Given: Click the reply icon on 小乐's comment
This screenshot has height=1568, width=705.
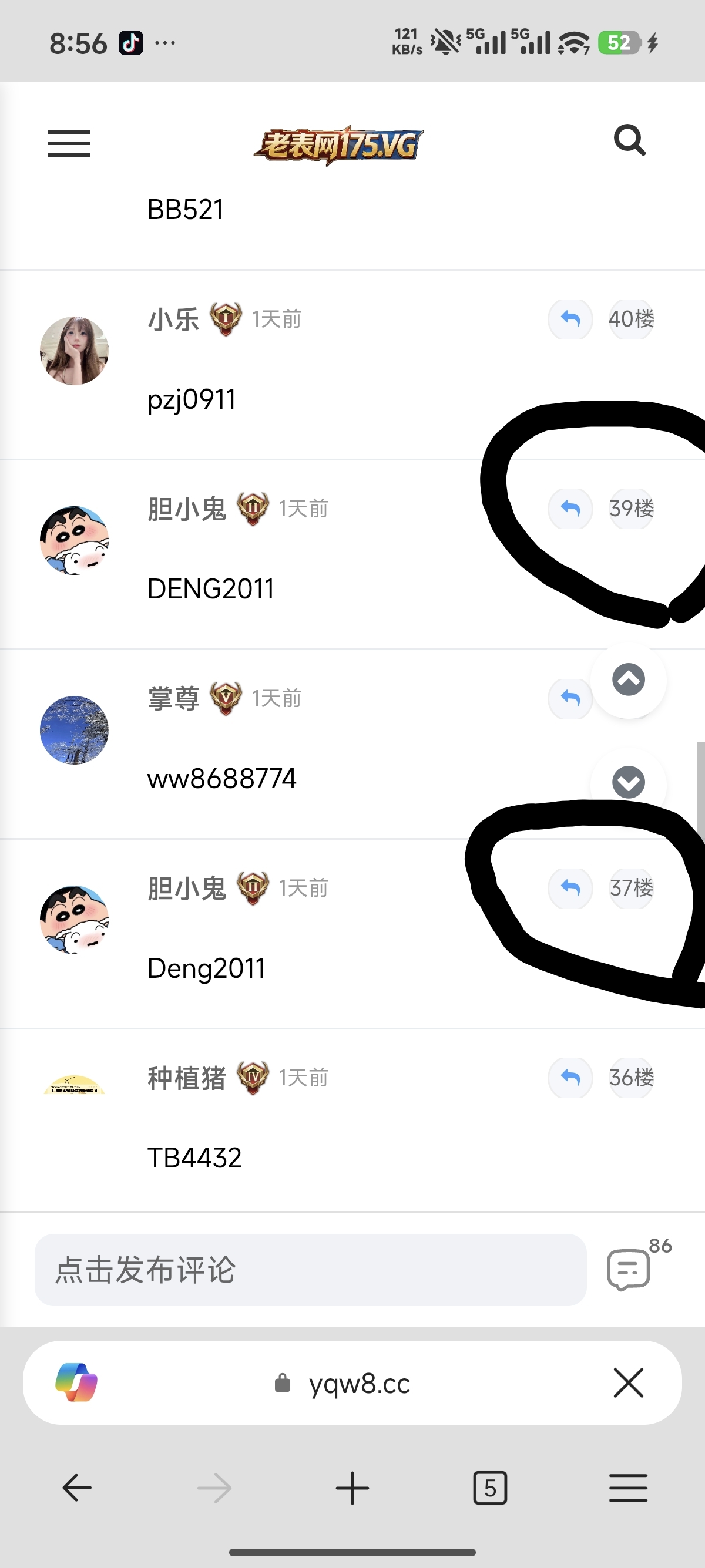Looking at the screenshot, I should coord(569,319).
